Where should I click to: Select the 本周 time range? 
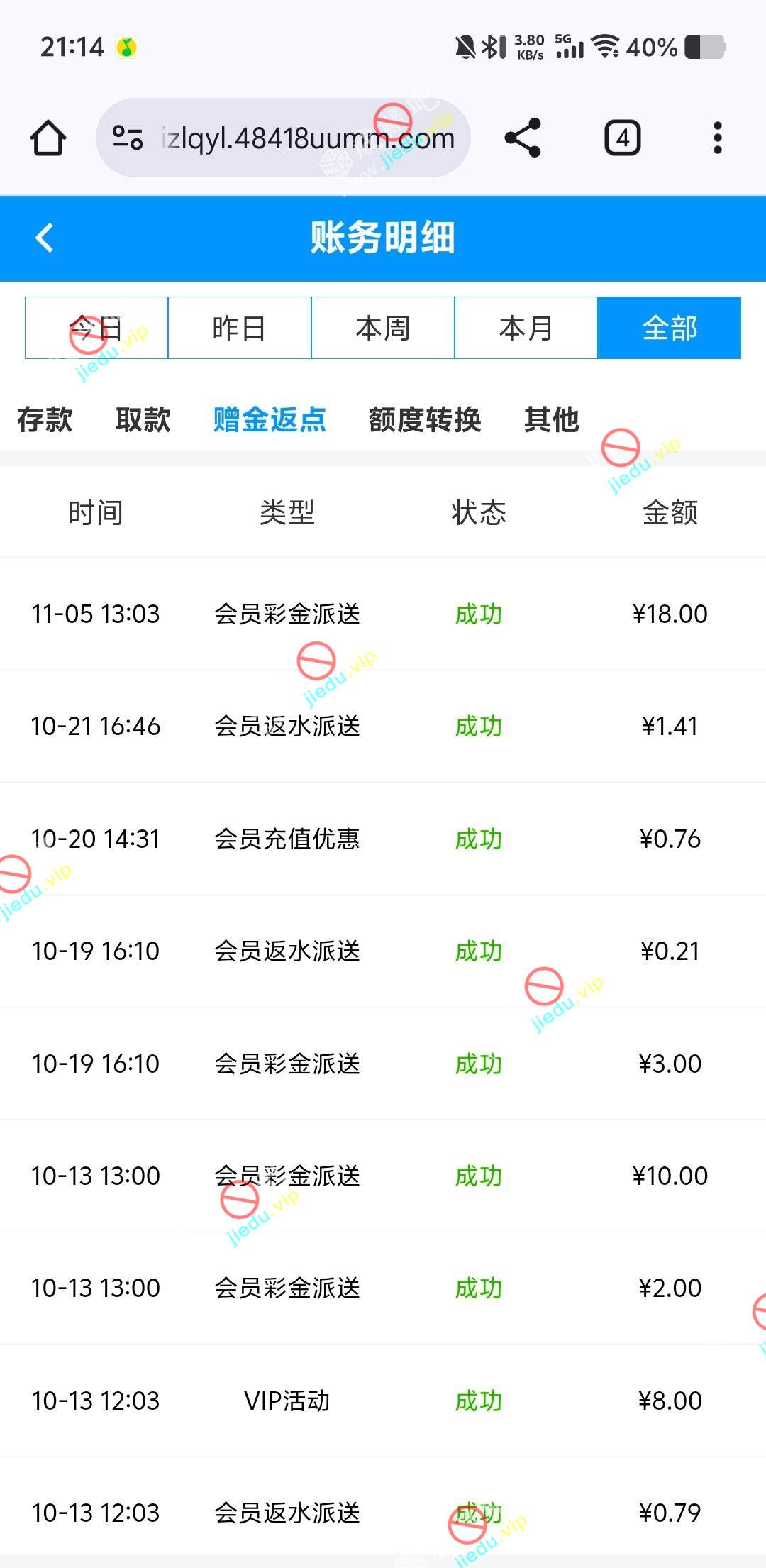coord(383,328)
